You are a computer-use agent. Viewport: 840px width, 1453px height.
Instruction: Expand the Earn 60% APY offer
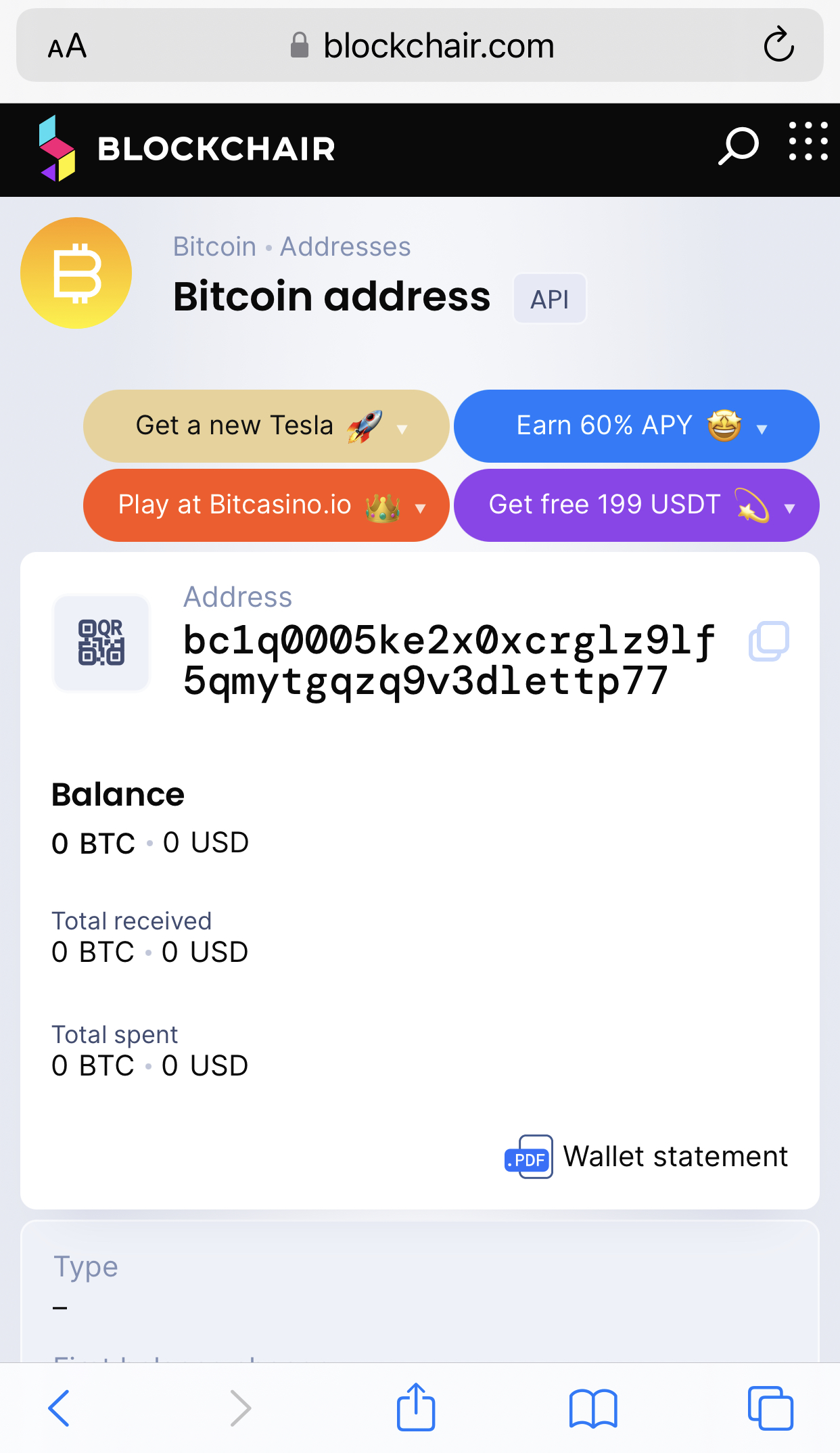point(636,426)
